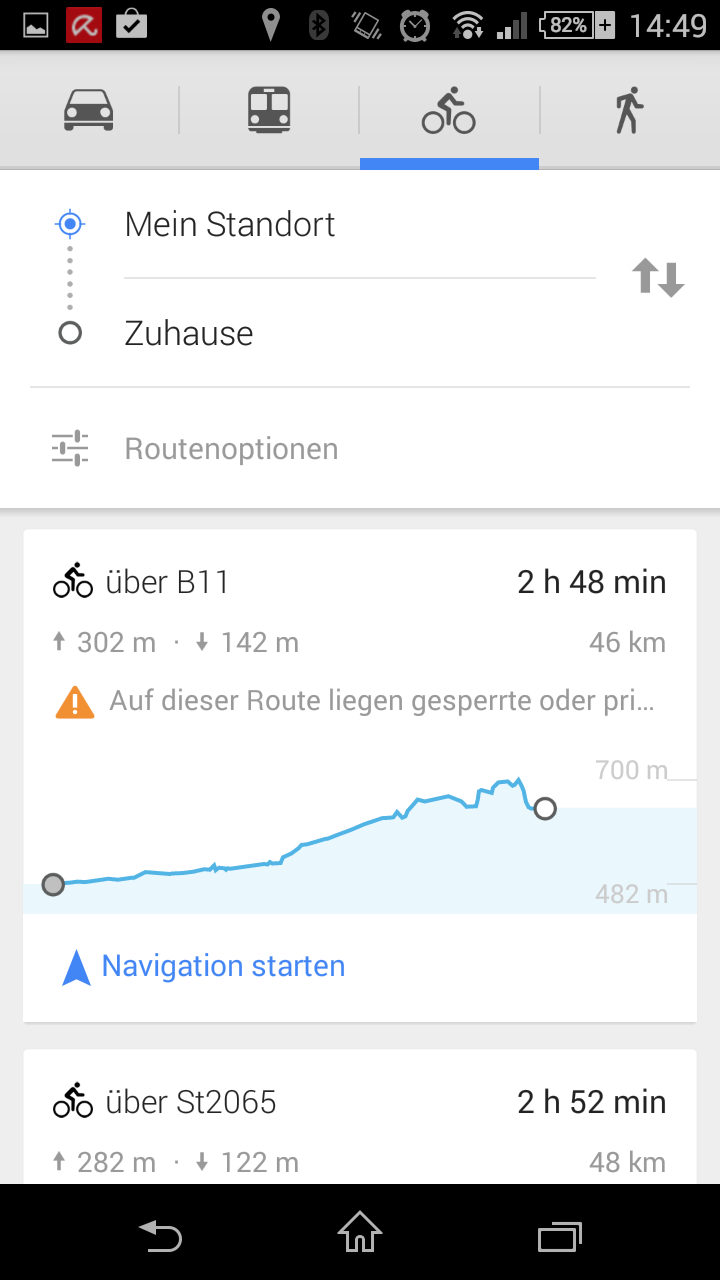Switch to driving directions tab

click(89, 109)
